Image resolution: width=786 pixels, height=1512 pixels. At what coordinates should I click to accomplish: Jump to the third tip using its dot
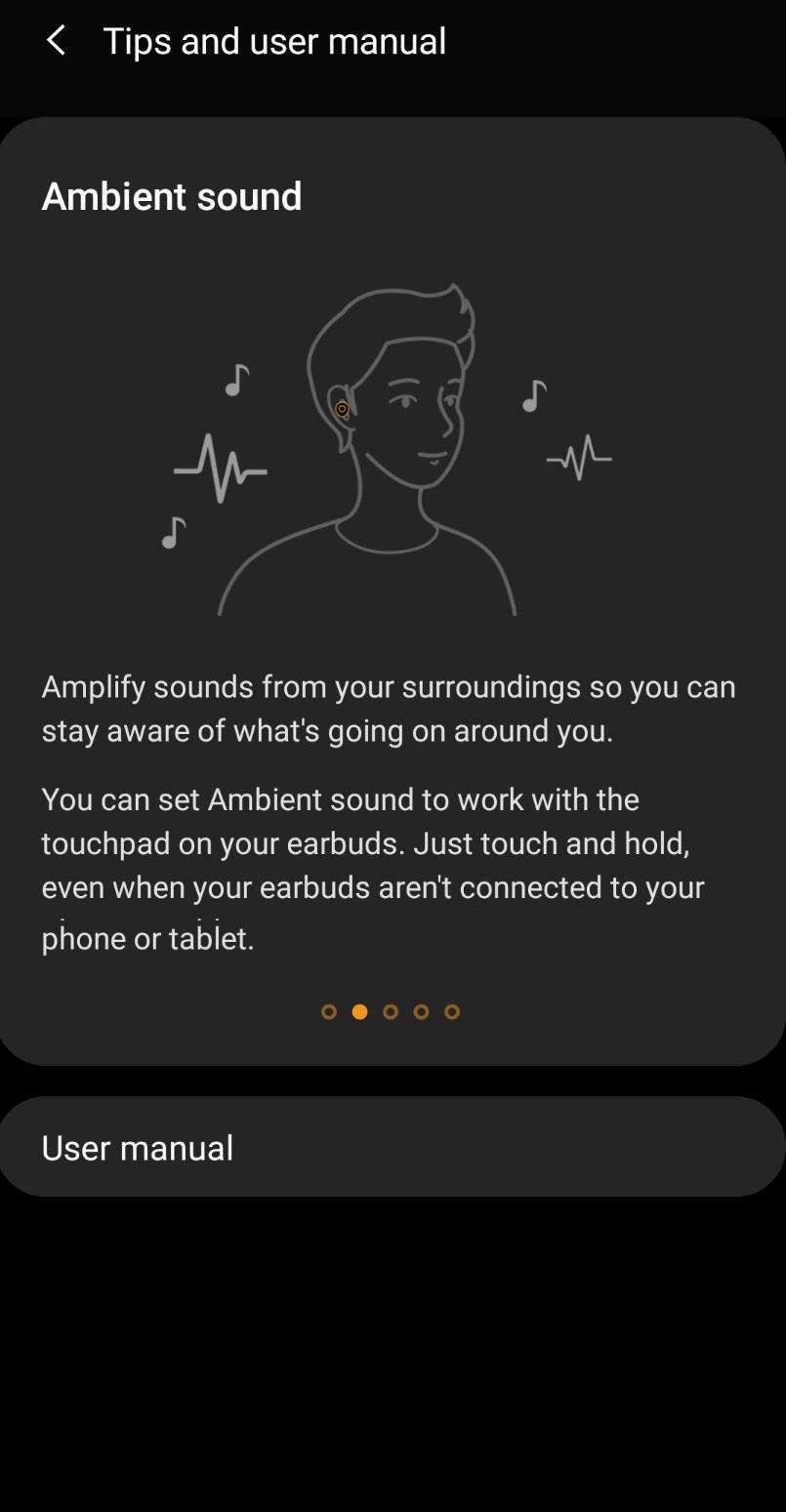[391, 1012]
